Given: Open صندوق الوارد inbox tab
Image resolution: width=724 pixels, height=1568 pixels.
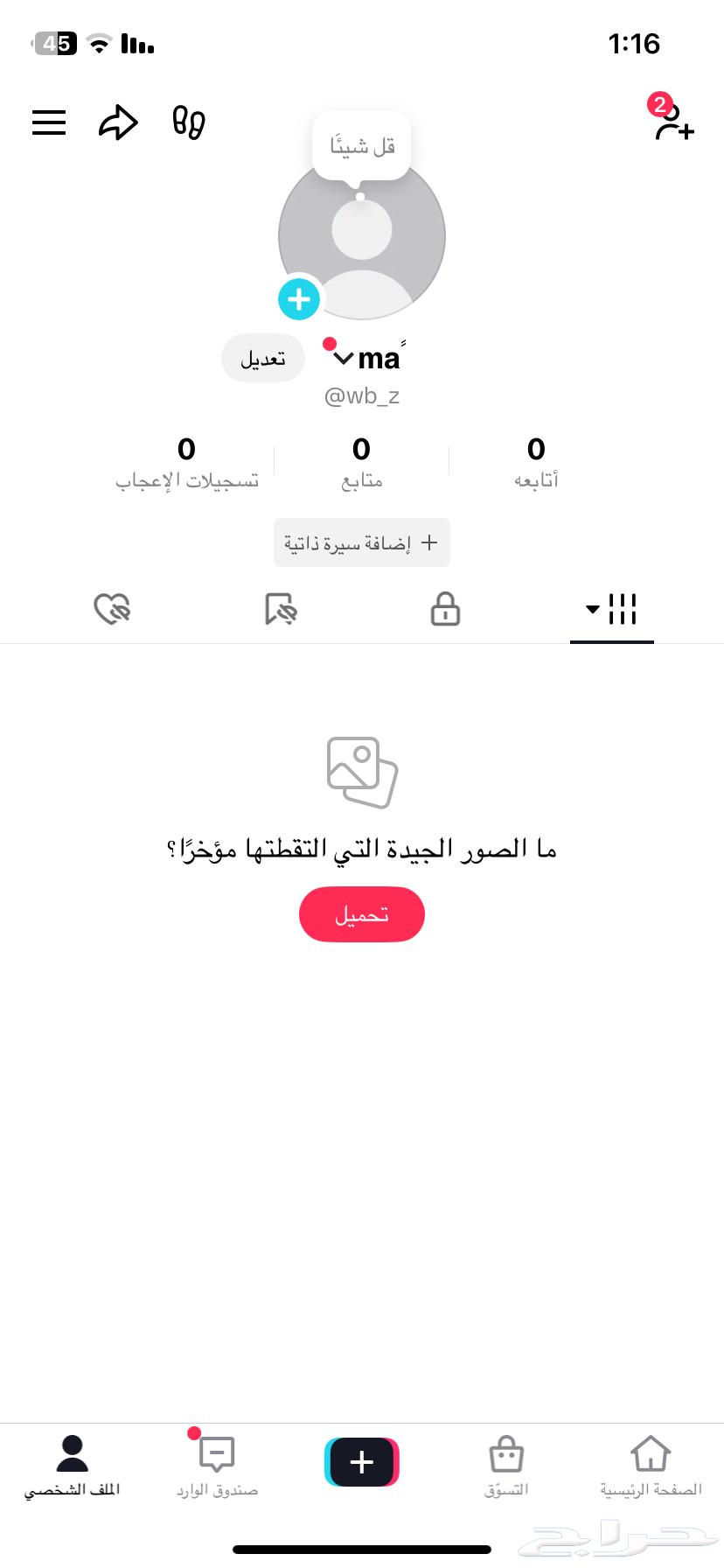Looking at the screenshot, I should tap(217, 1465).
